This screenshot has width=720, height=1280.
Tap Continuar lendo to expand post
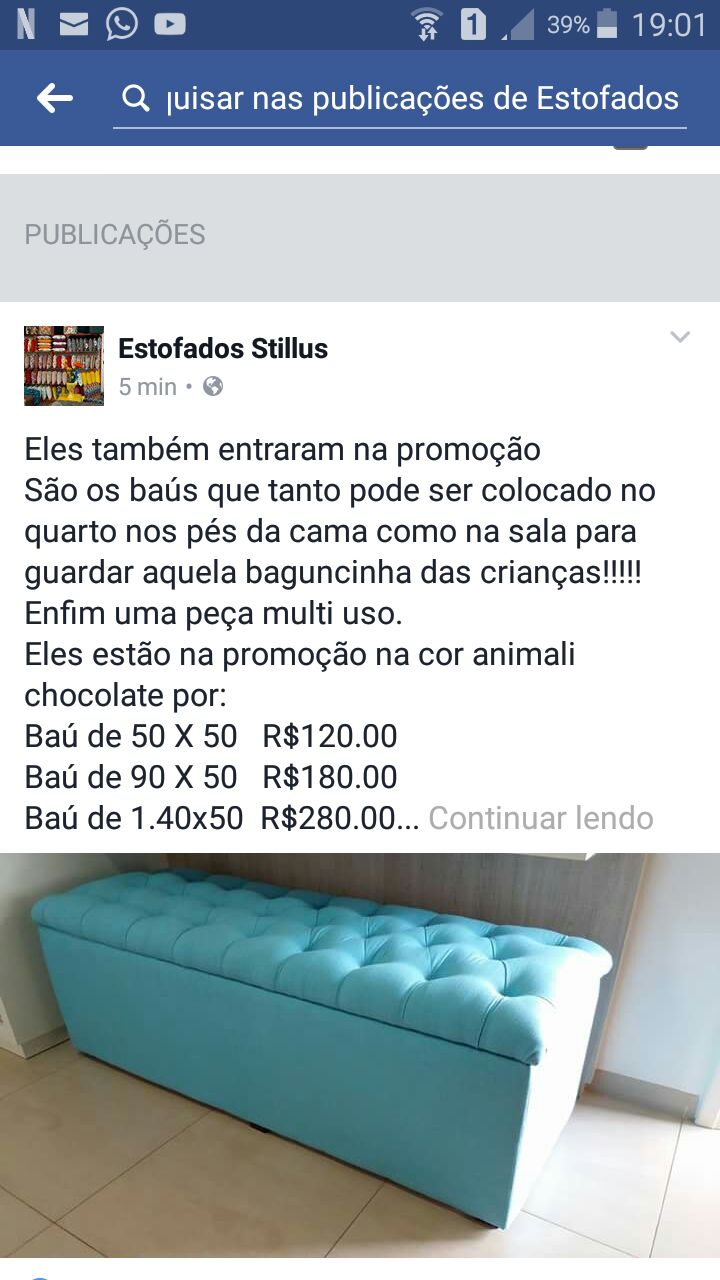point(541,818)
